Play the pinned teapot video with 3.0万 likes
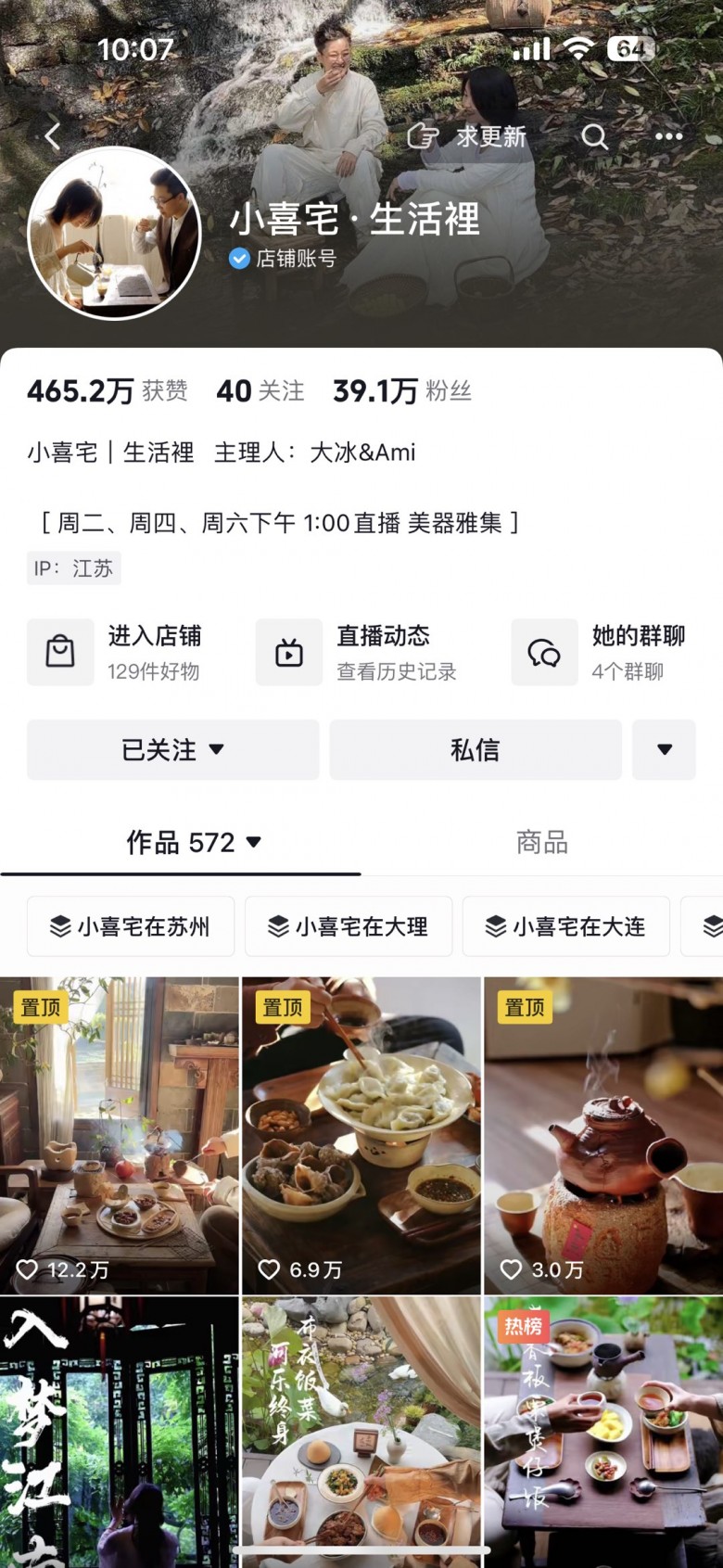 click(x=603, y=1136)
